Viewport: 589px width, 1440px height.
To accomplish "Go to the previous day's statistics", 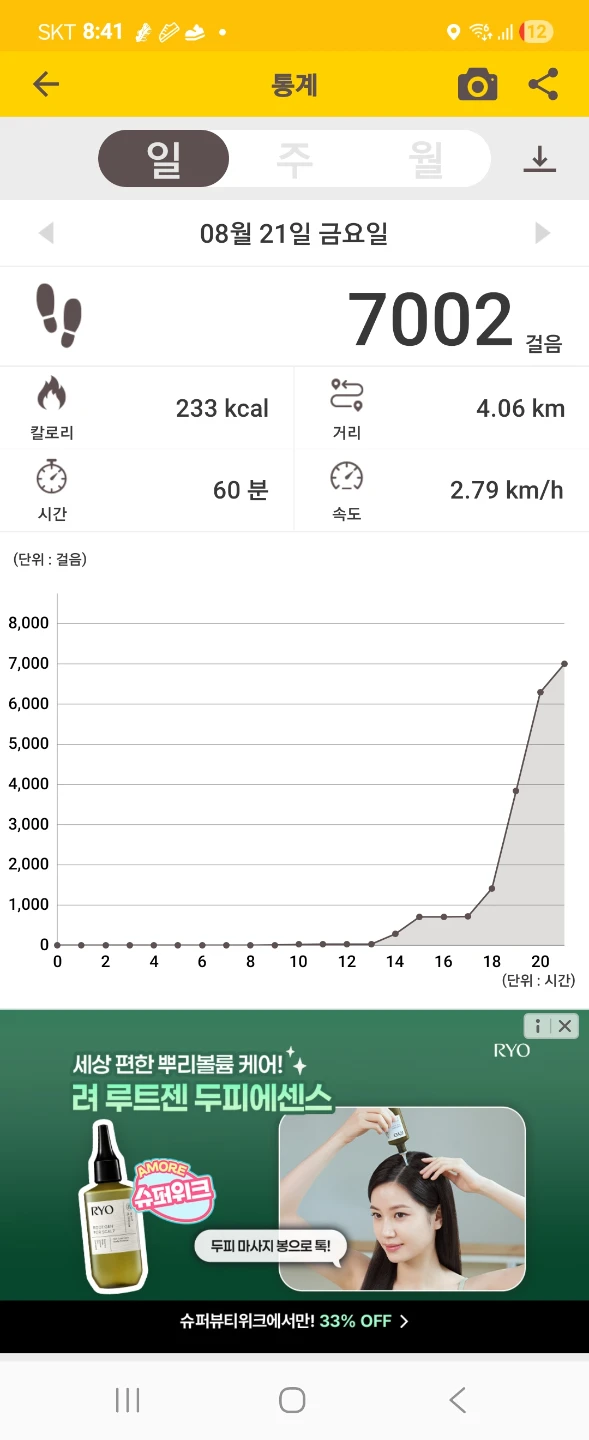I will click(x=45, y=233).
